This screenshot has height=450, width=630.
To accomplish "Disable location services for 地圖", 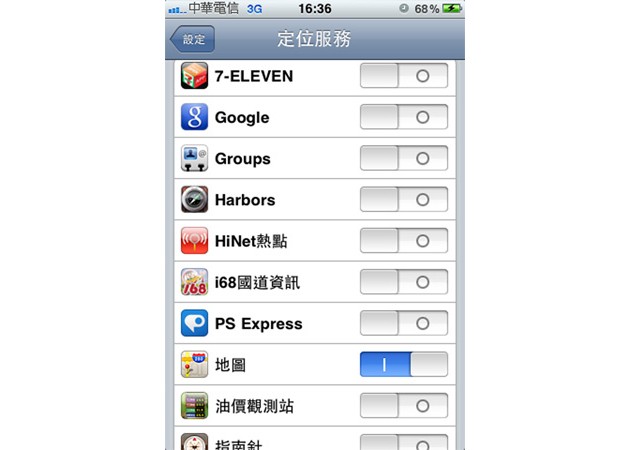I will pos(404,365).
